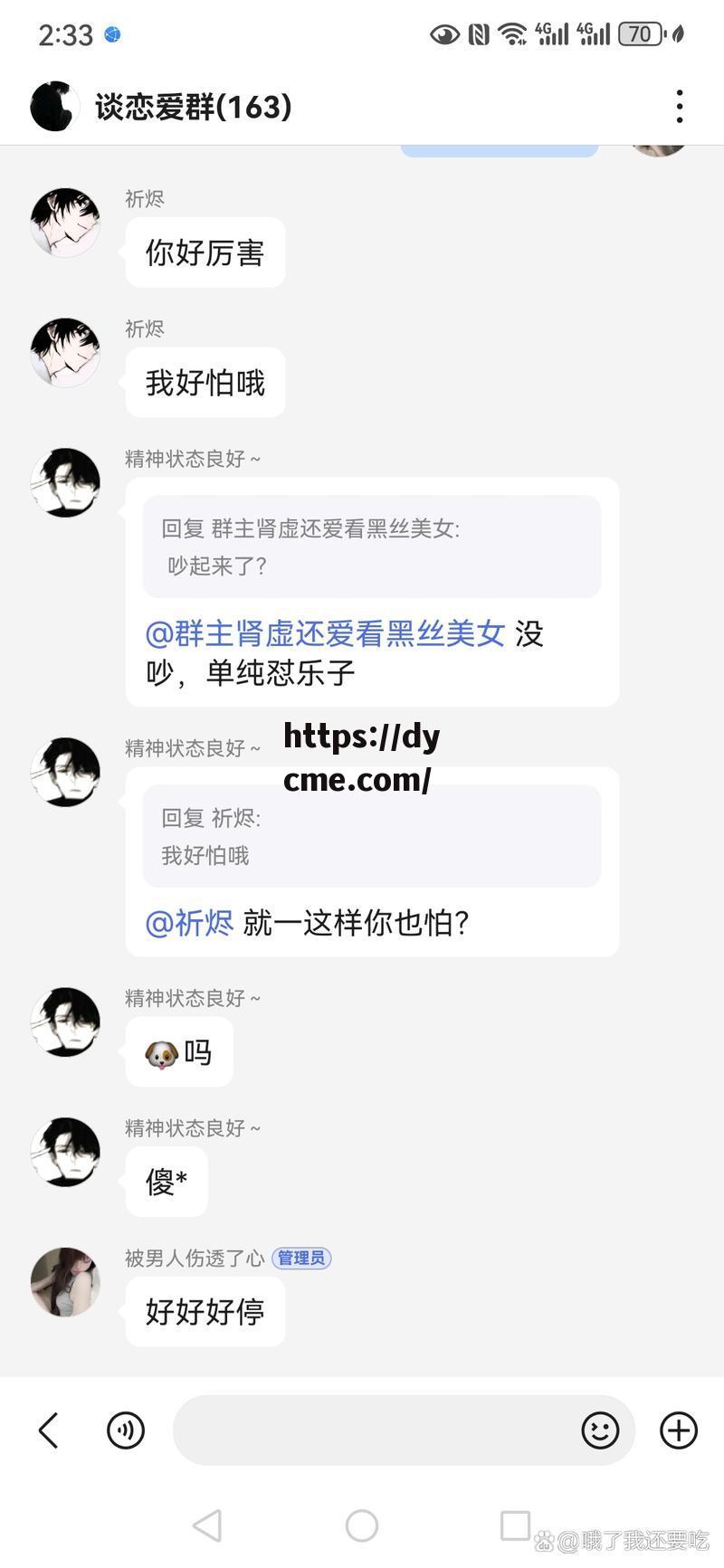Tap admin 被男人伤透了心's avatar
Image resolution: width=724 pixels, height=1568 pixels.
coord(65,1282)
